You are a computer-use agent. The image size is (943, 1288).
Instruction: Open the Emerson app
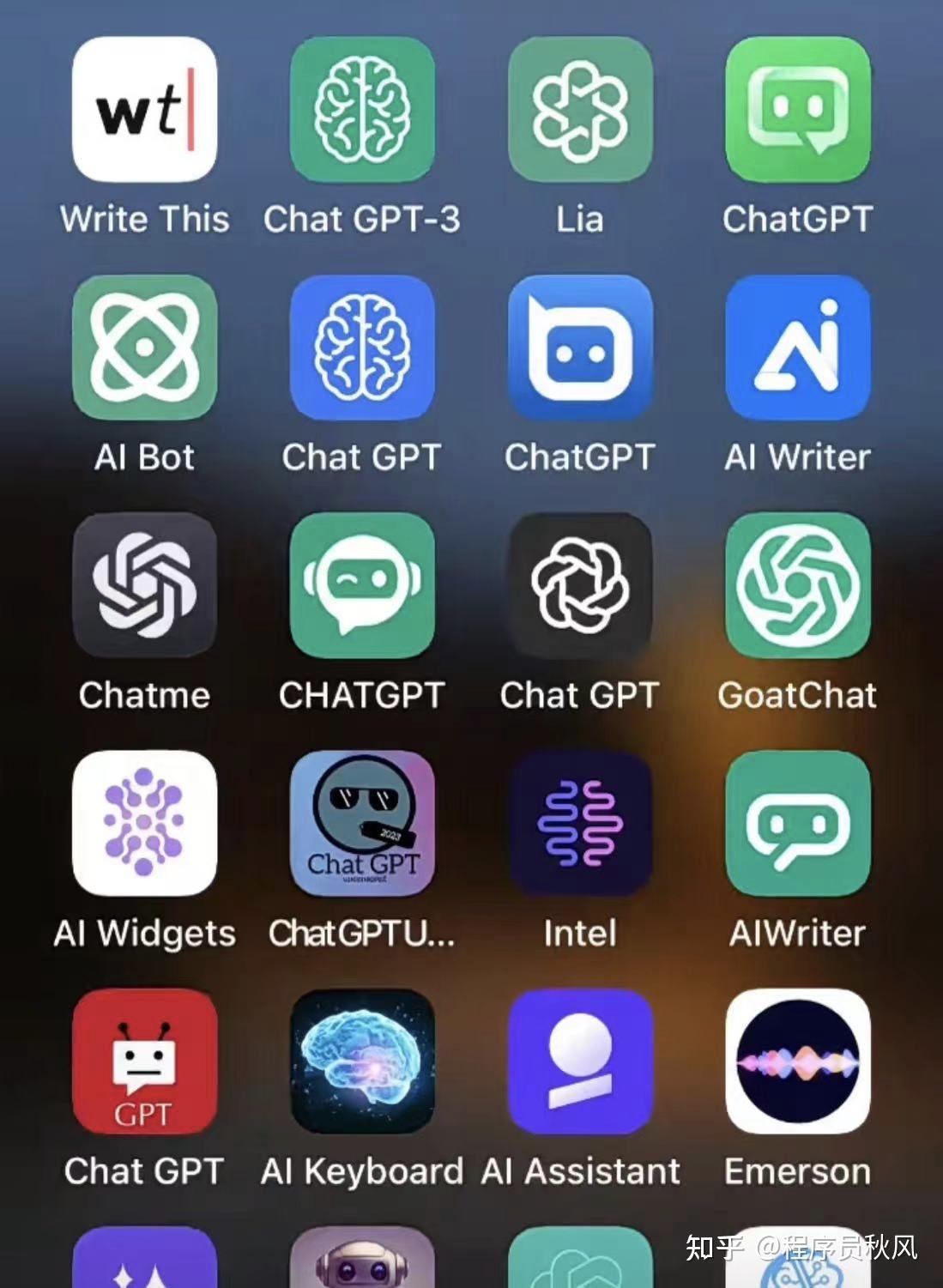[x=798, y=1061]
